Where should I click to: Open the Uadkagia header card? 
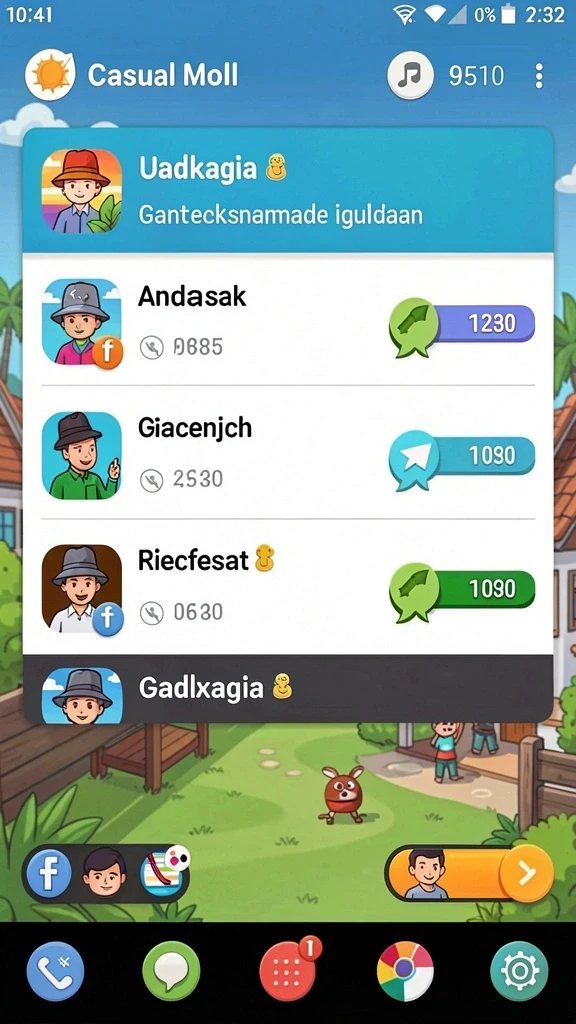(x=288, y=190)
